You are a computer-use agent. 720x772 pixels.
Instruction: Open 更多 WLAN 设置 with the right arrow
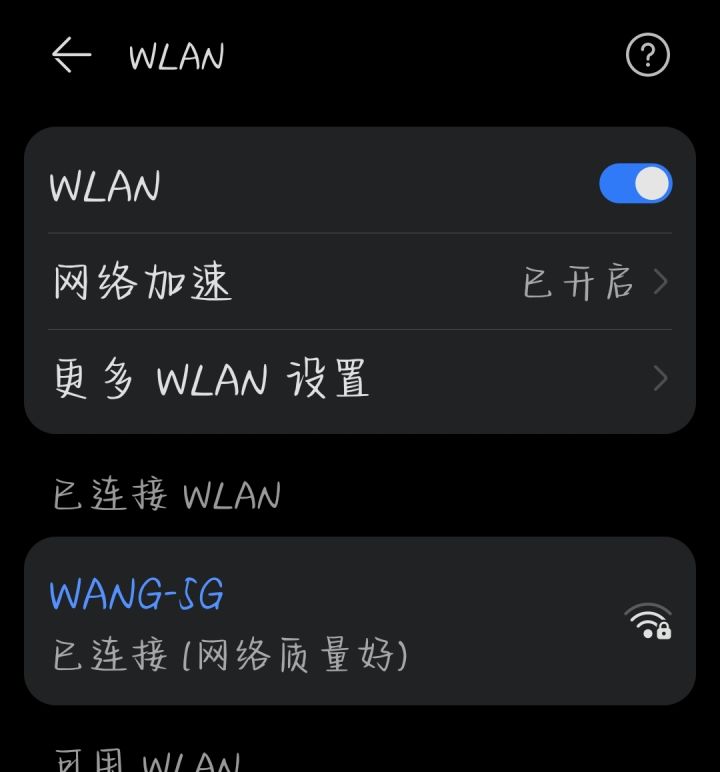659,379
